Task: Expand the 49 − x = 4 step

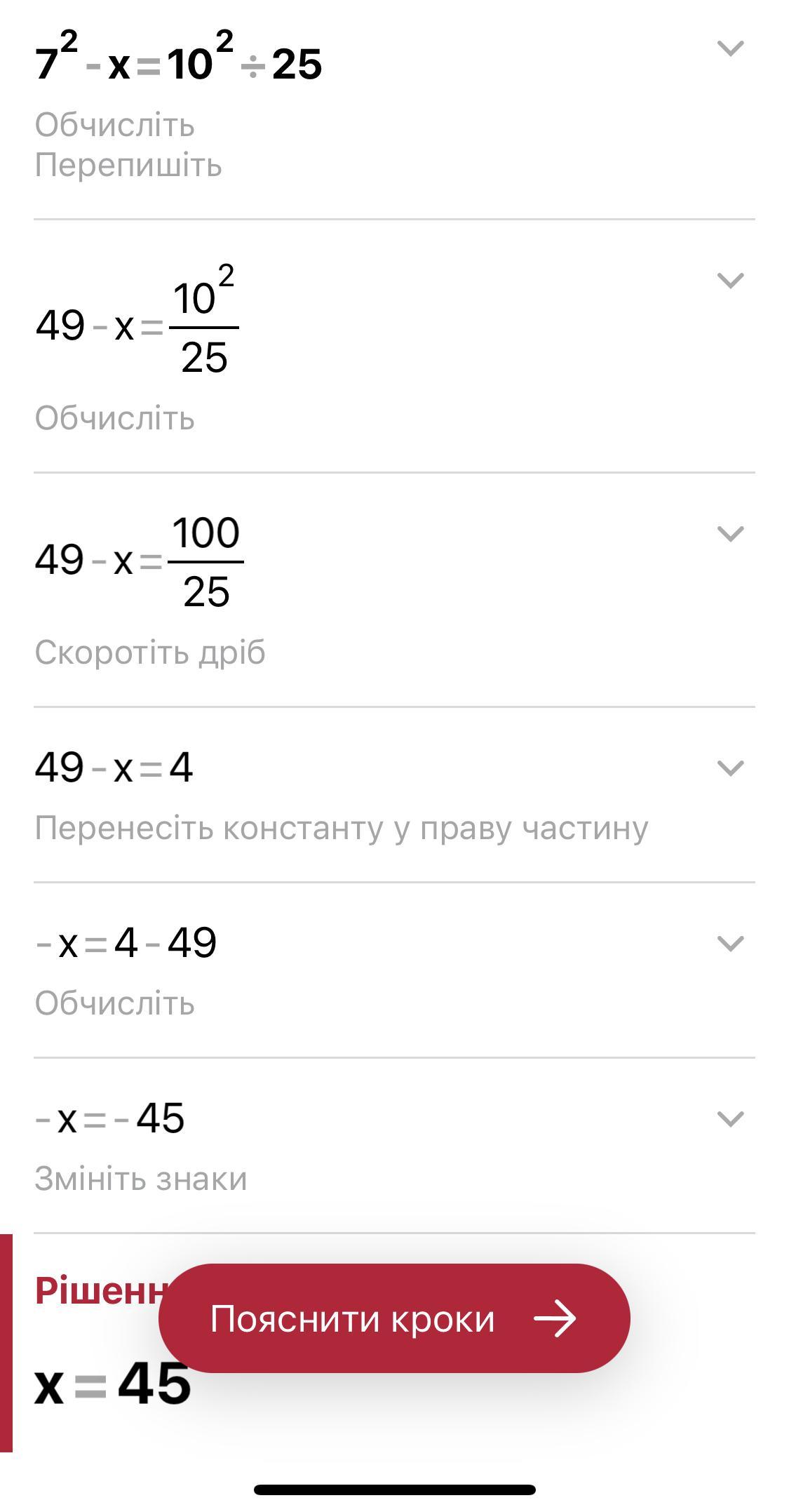Action: [x=730, y=768]
